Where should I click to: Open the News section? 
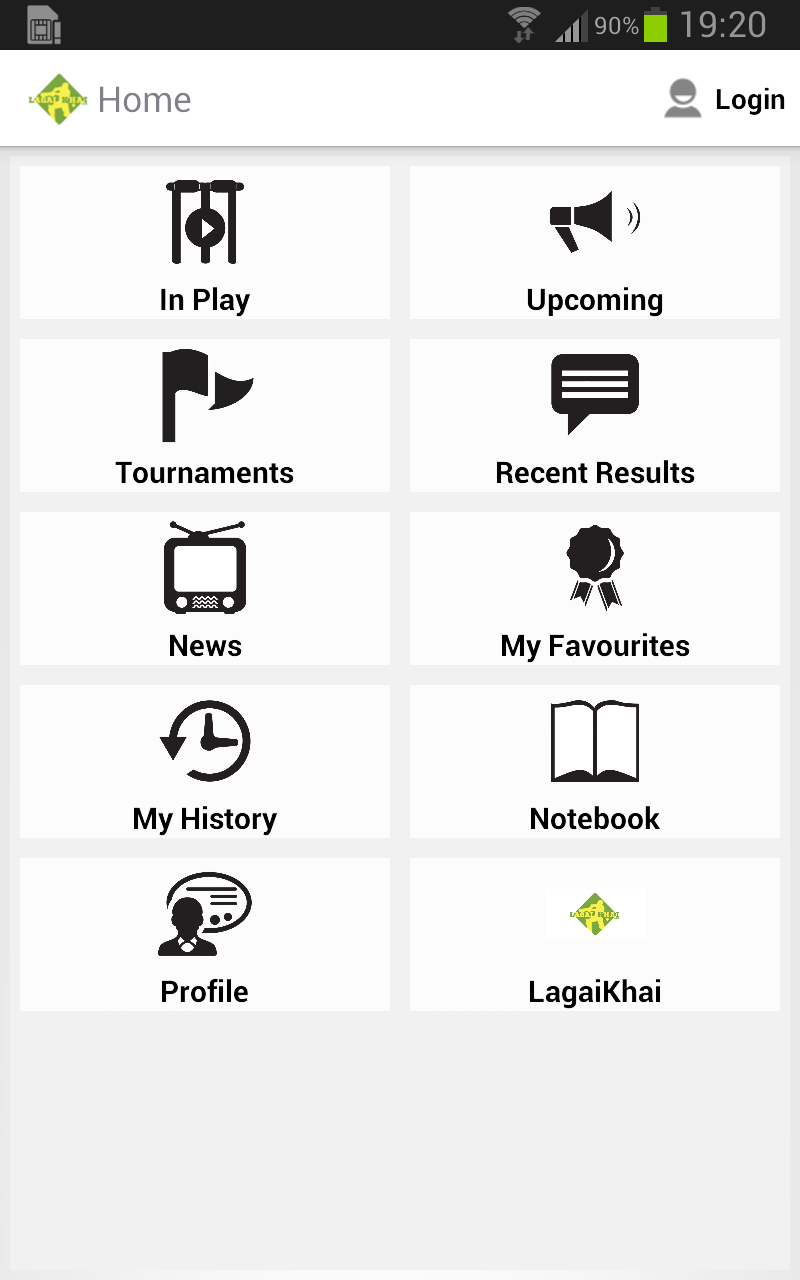(205, 589)
